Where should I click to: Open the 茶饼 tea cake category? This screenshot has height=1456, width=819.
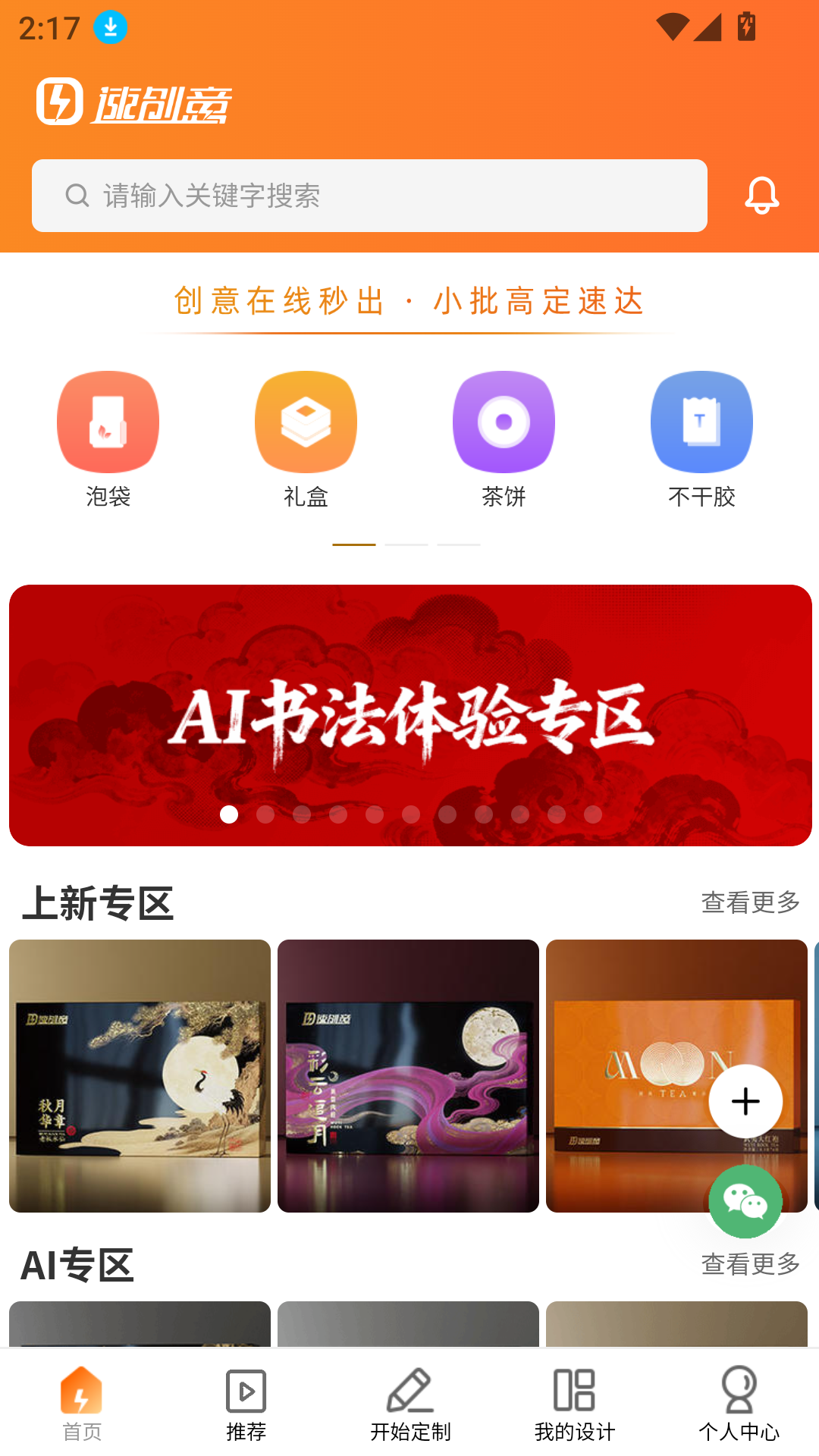(x=503, y=422)
